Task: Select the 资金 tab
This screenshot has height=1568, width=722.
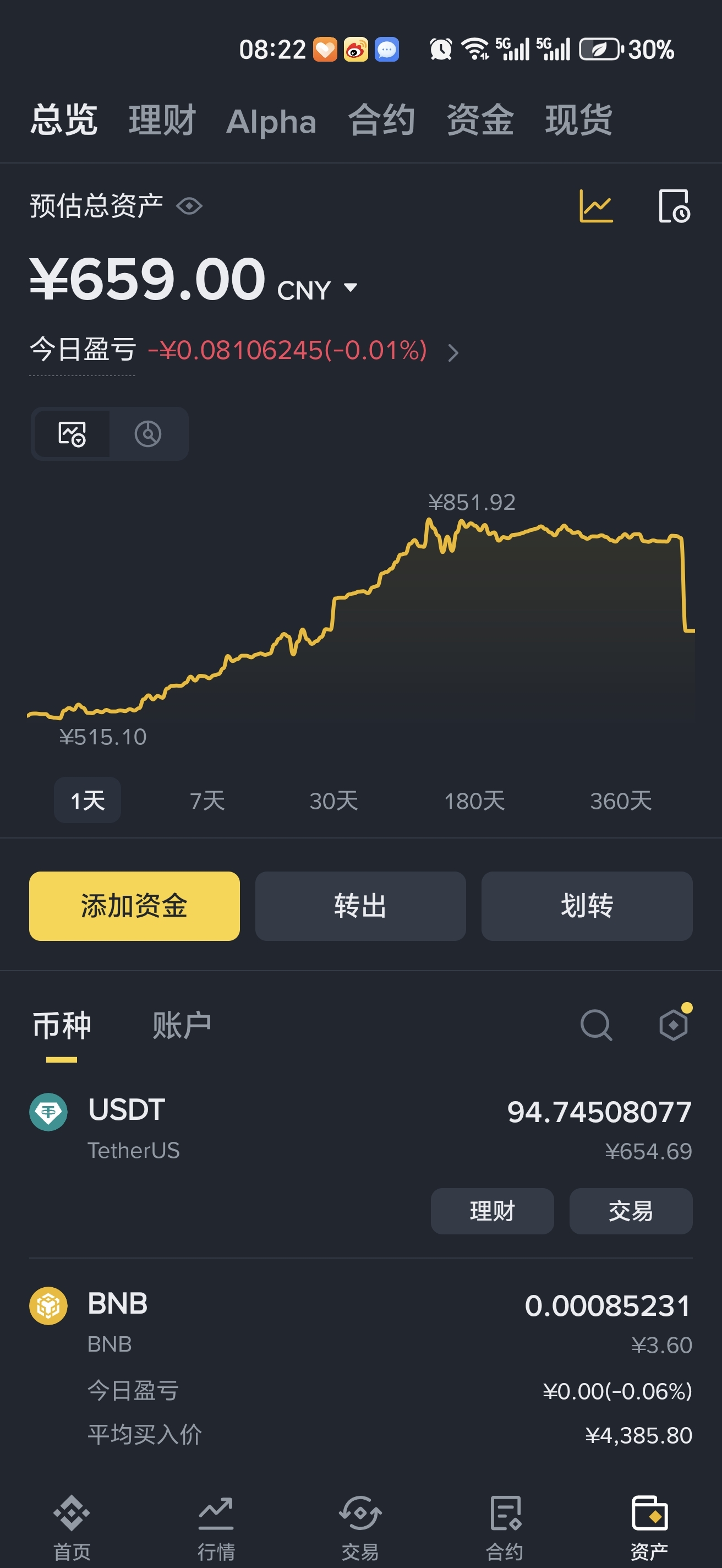Action: (480, 120)
